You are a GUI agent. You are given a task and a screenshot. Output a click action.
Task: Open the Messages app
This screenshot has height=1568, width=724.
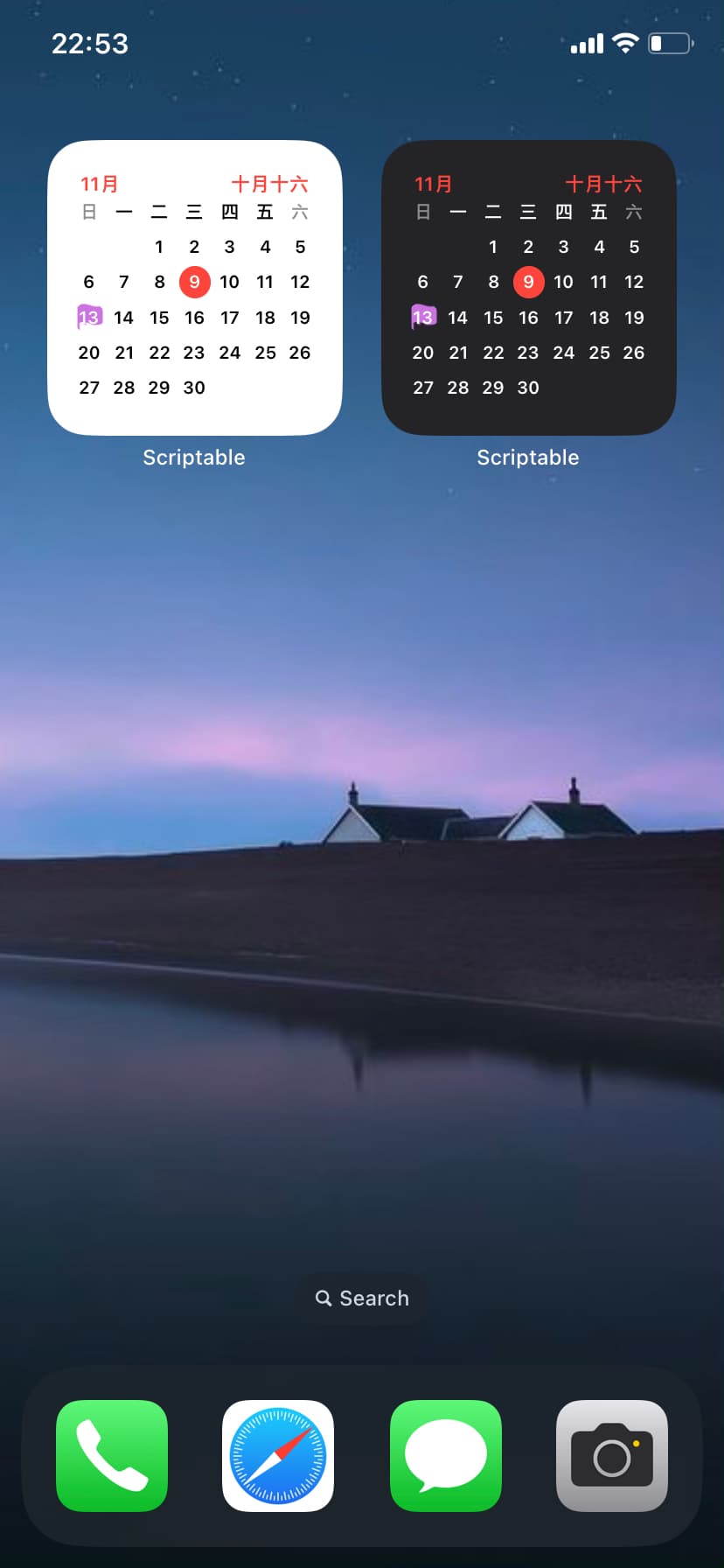tap(445, 1455)
